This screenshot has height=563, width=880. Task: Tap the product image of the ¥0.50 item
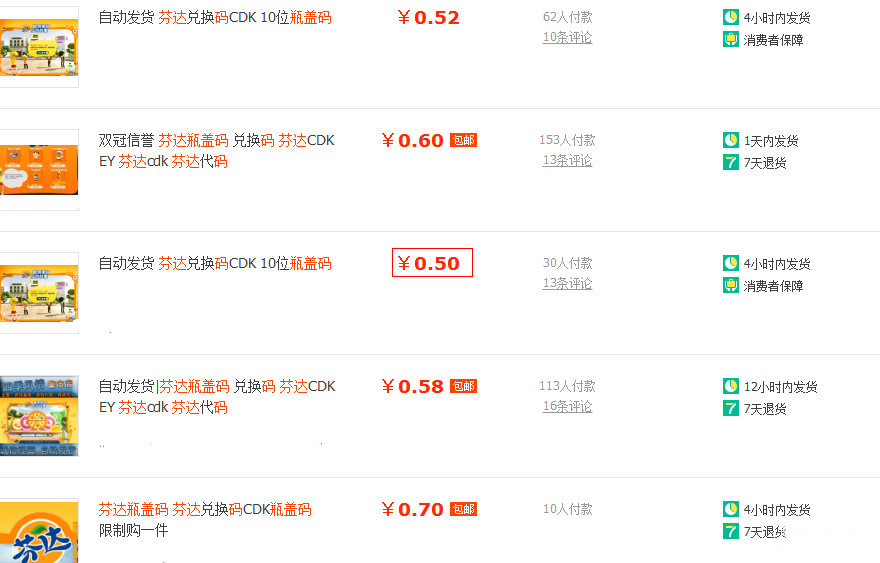tap(38, 292)
